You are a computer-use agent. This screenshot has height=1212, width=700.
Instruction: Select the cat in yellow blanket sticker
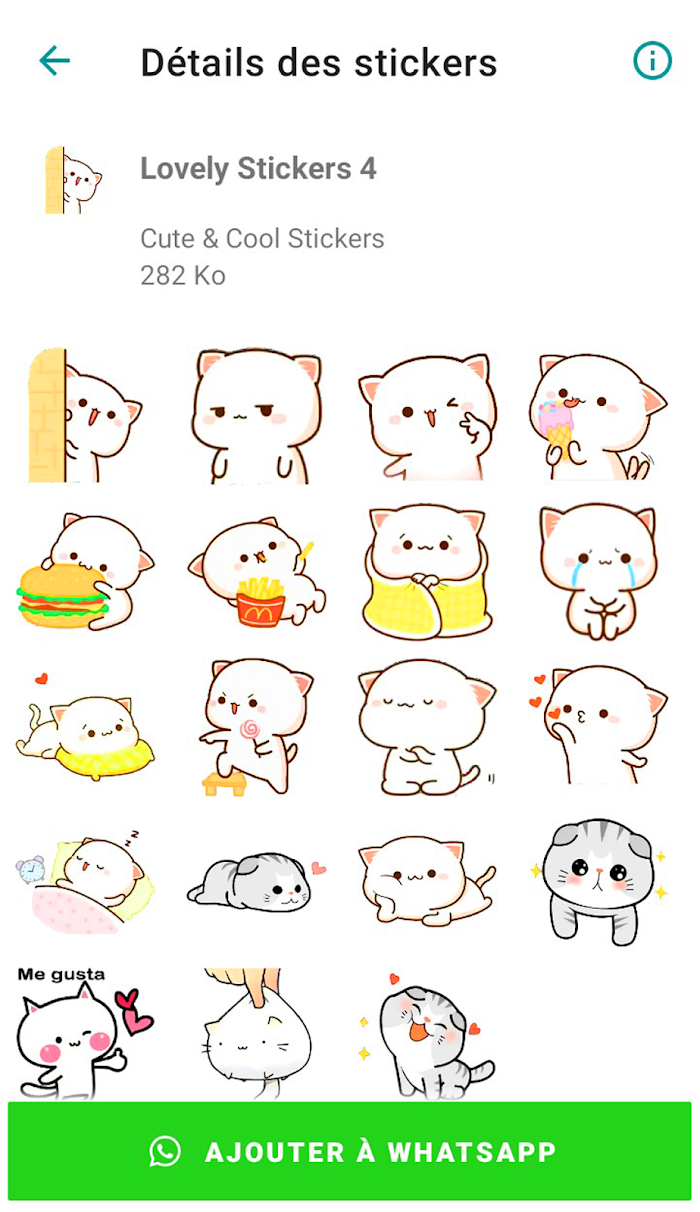[x=428, y=572]
